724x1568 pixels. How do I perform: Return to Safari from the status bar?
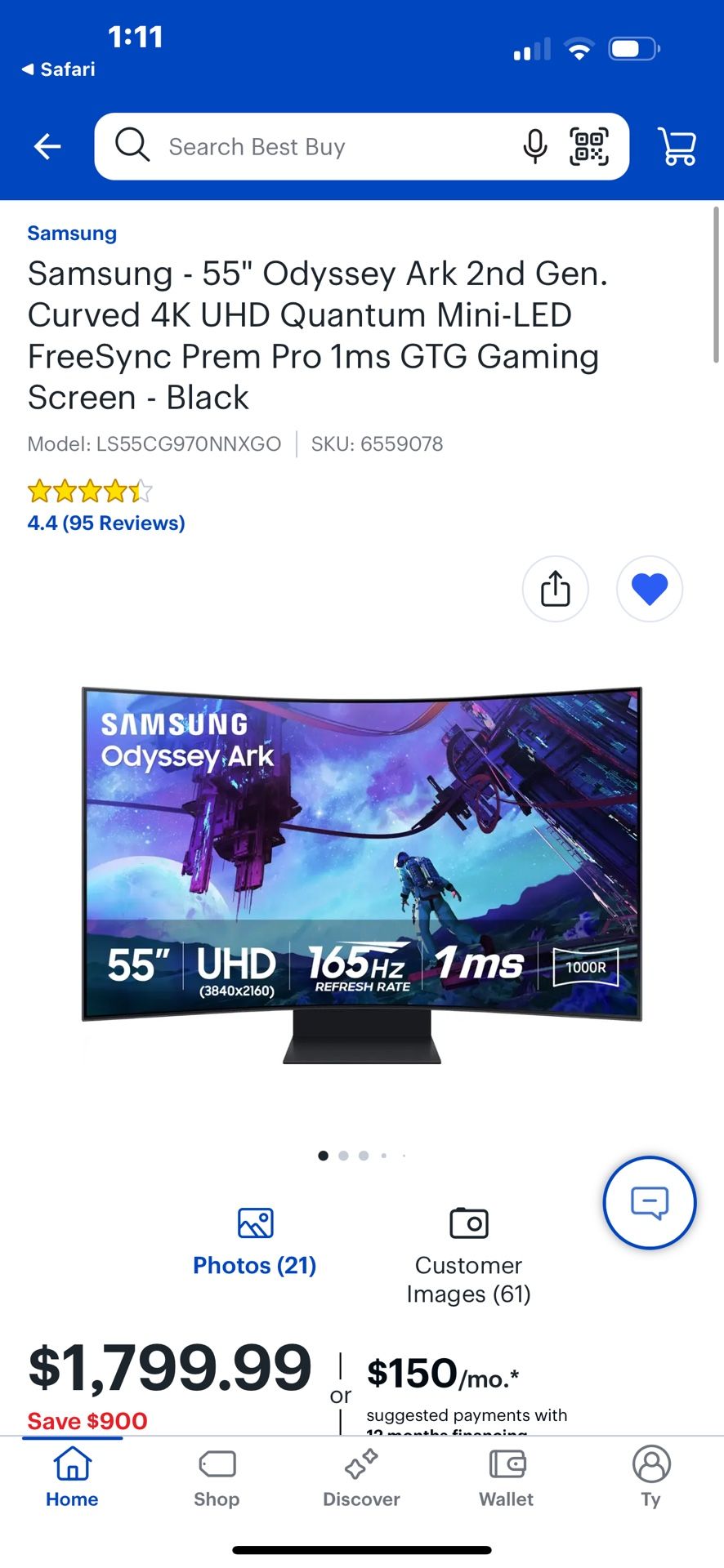tap(59, 69)
